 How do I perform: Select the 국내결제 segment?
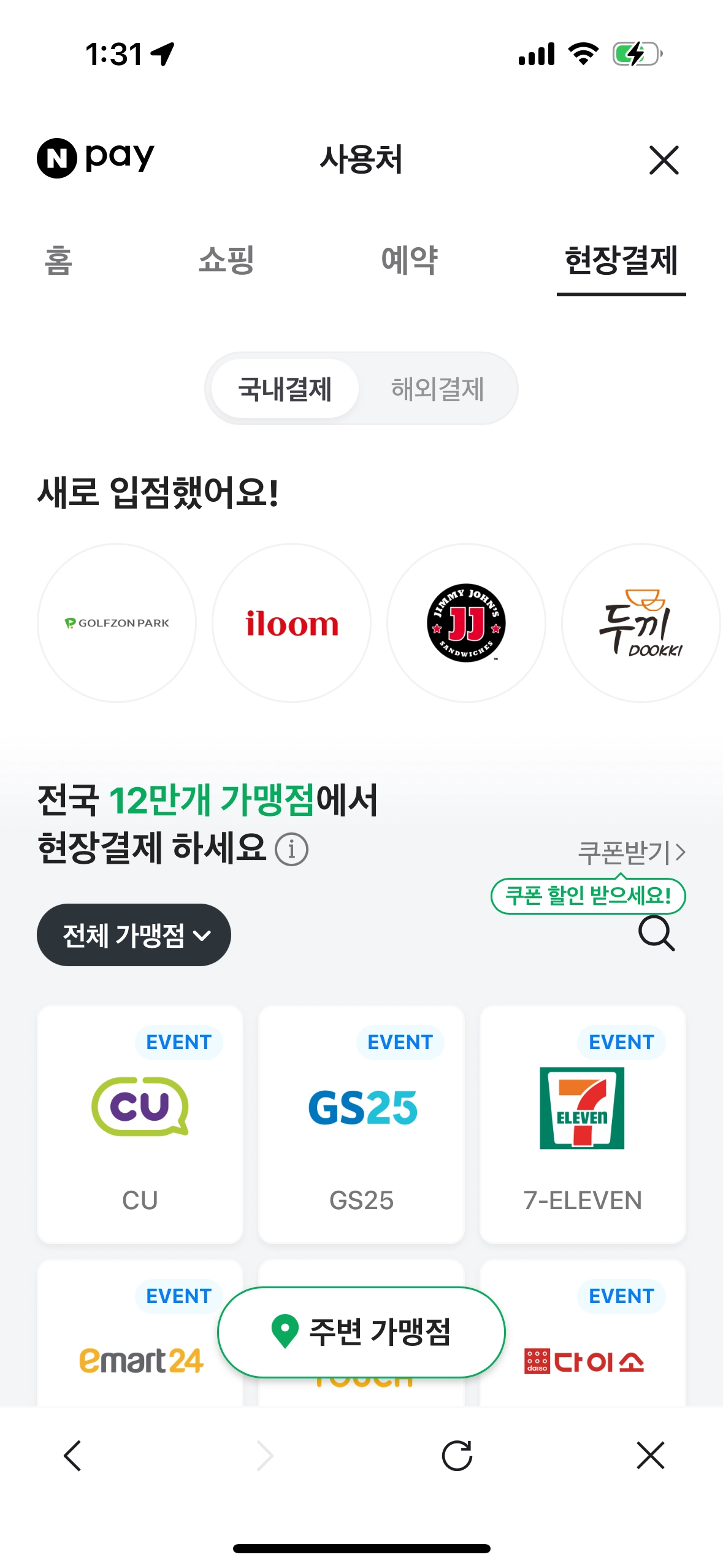pyautogui.click(x=285, y=389)
